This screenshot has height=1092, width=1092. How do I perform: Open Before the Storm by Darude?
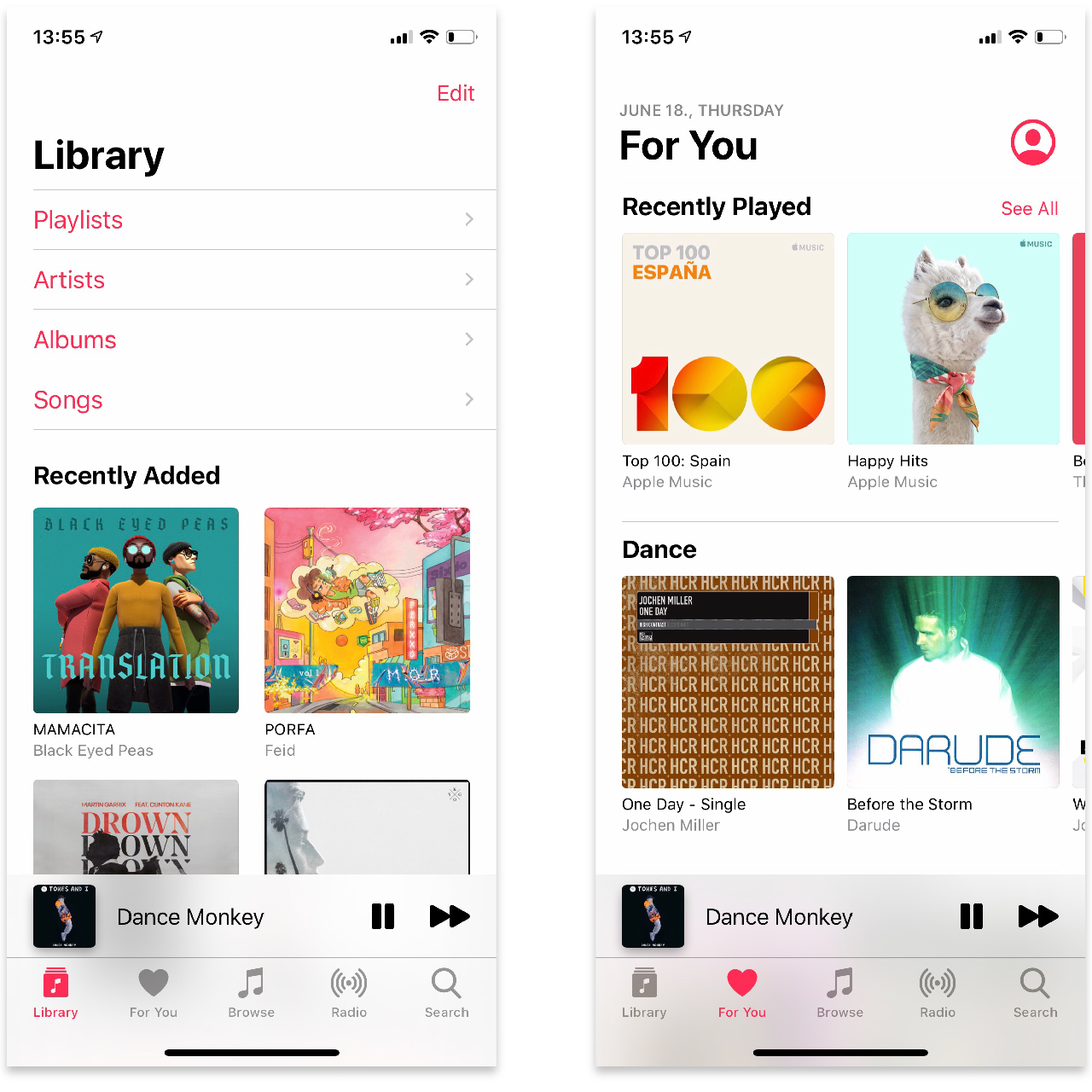tap(953, 682)
